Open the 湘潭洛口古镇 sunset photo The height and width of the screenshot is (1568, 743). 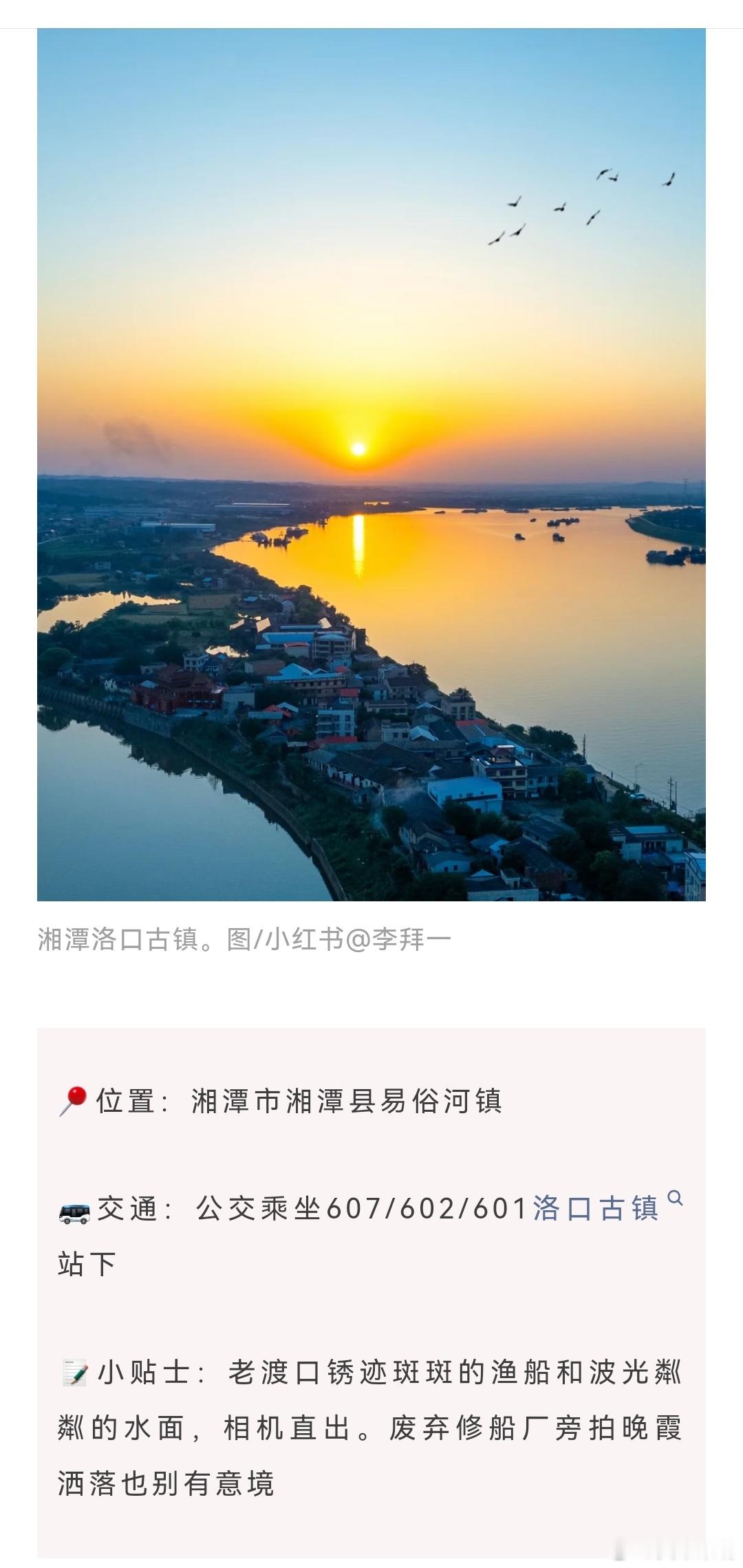point(371,464)
